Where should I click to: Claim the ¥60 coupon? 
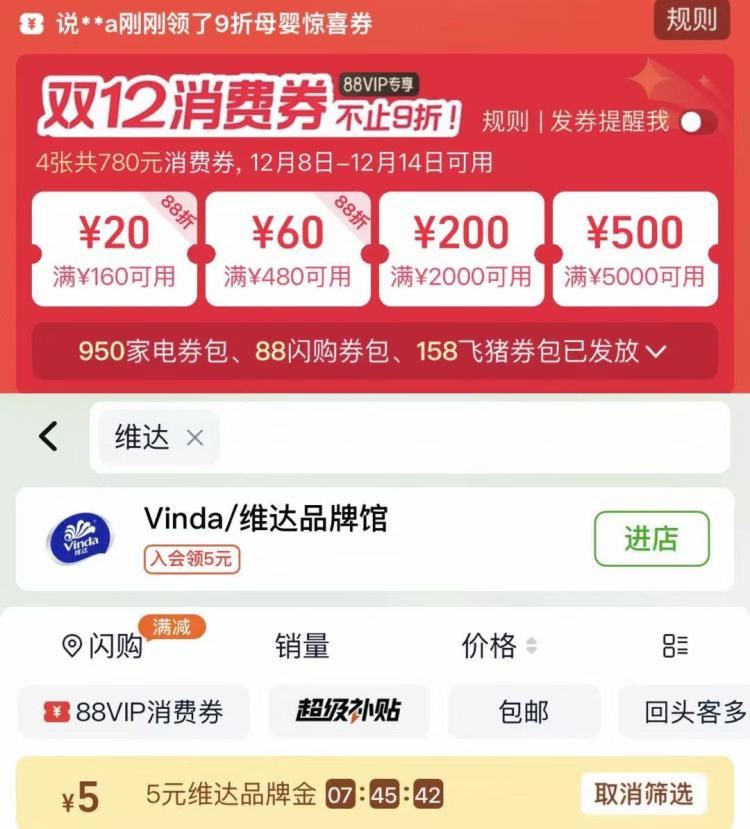pos(287,249)
